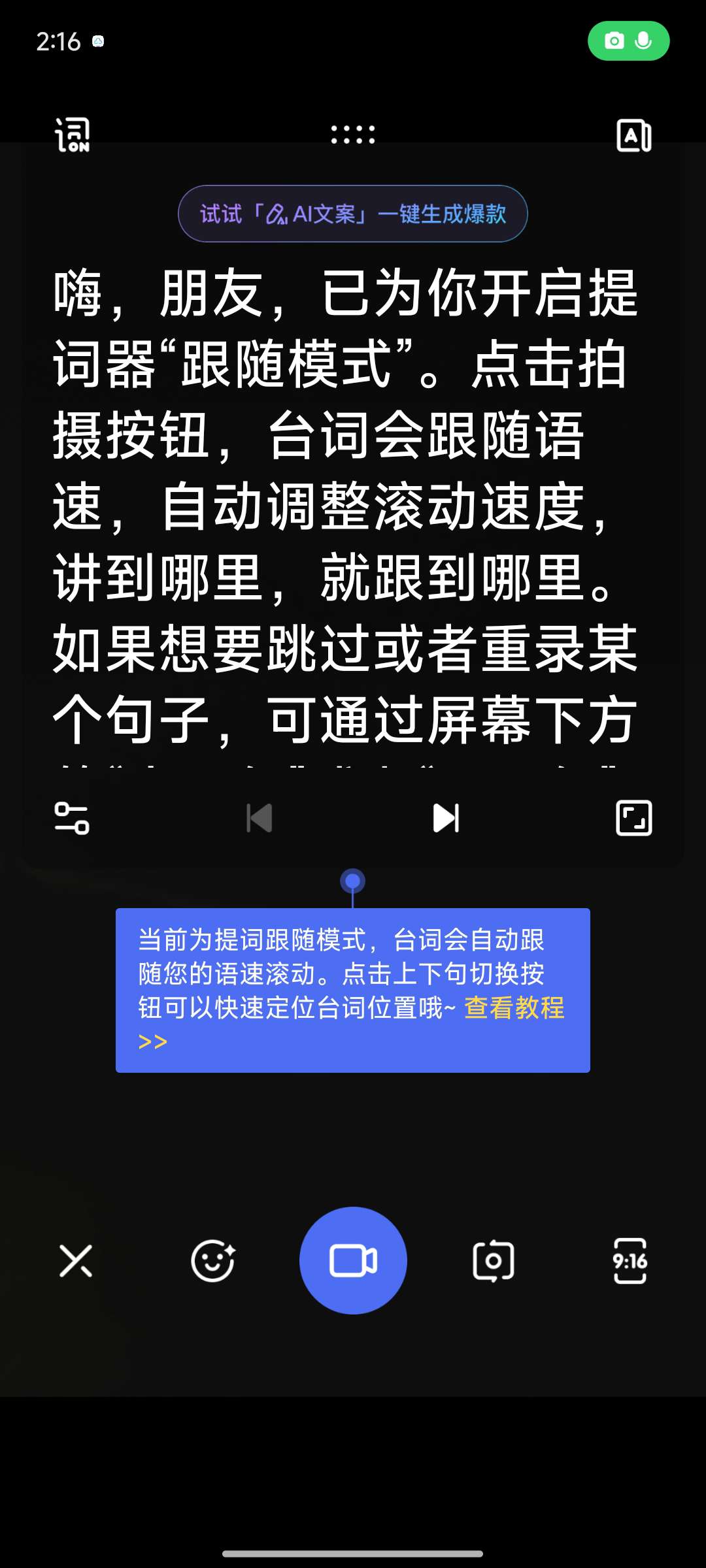
Task: Start video recording
Action: pos(353,1260)
